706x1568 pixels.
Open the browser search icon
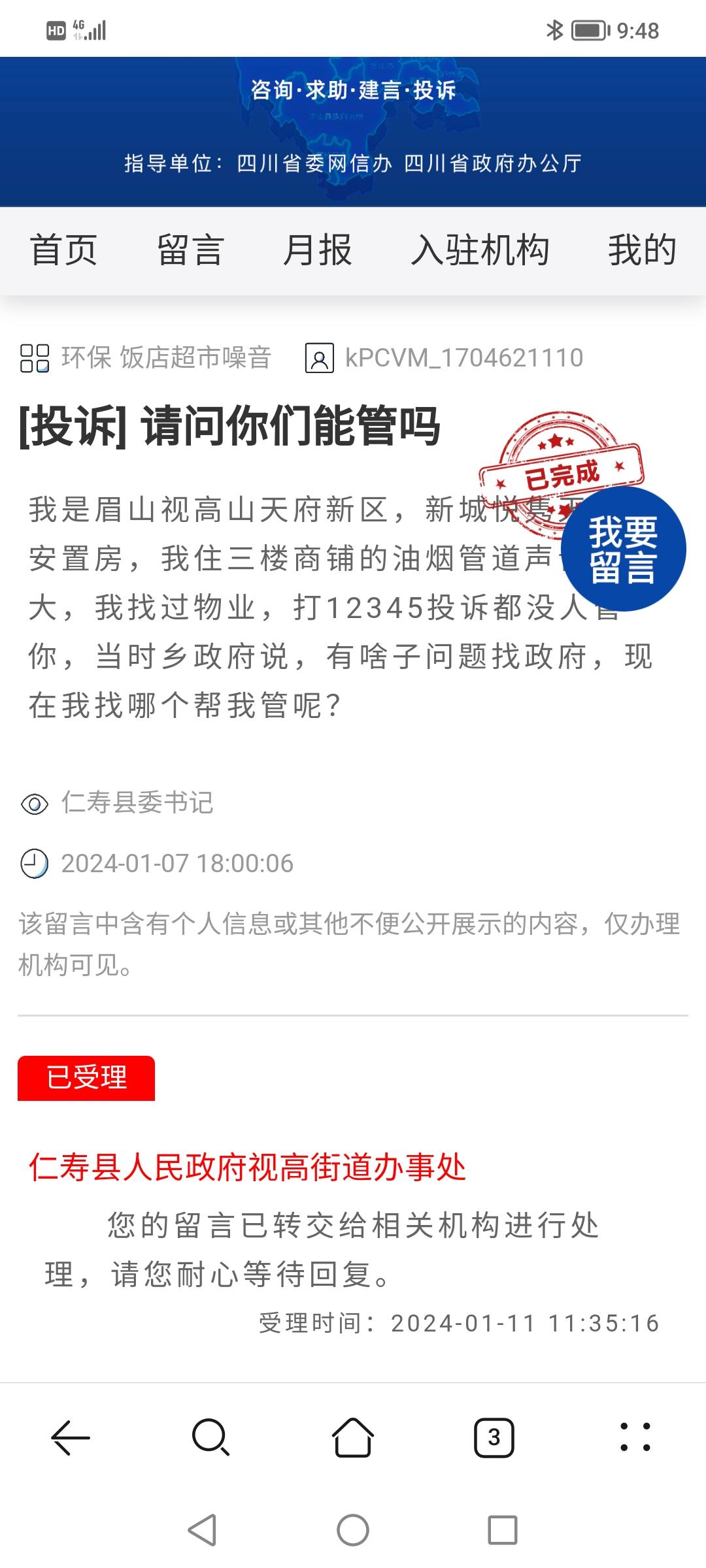pyautogui.click(x=210, y=1438)
